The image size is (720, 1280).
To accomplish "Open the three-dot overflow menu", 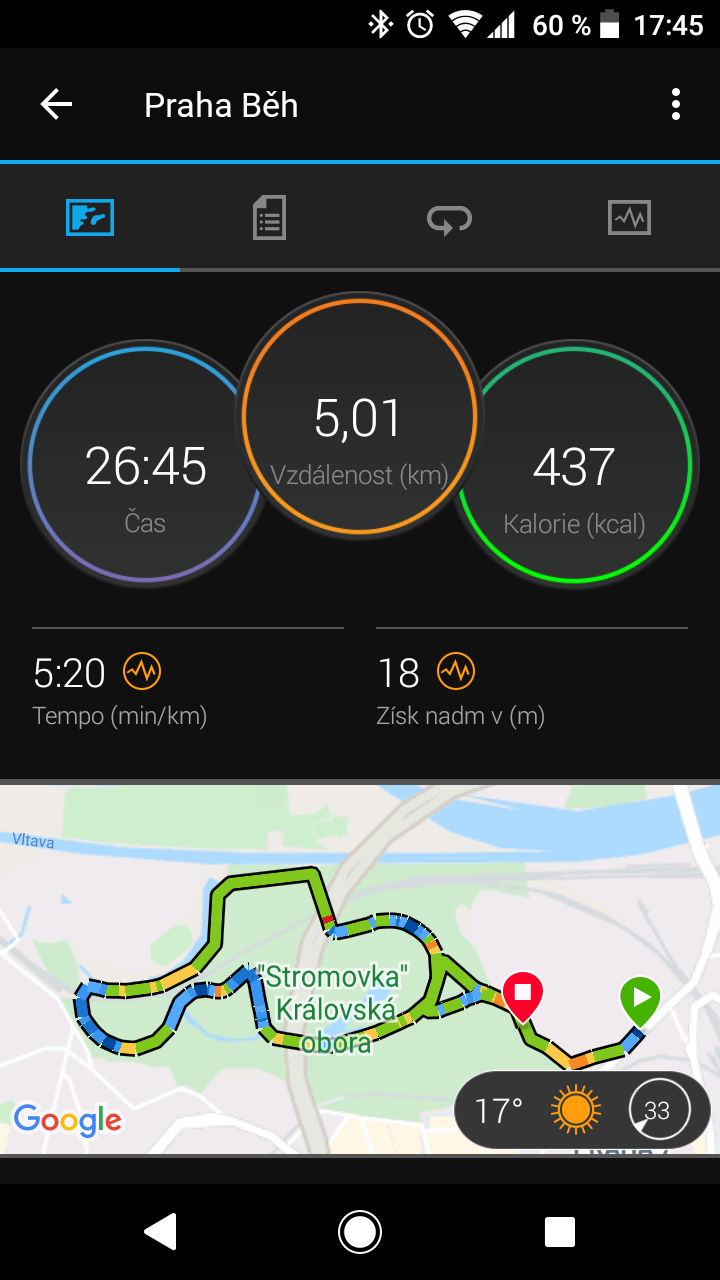I will click(676, 104).
